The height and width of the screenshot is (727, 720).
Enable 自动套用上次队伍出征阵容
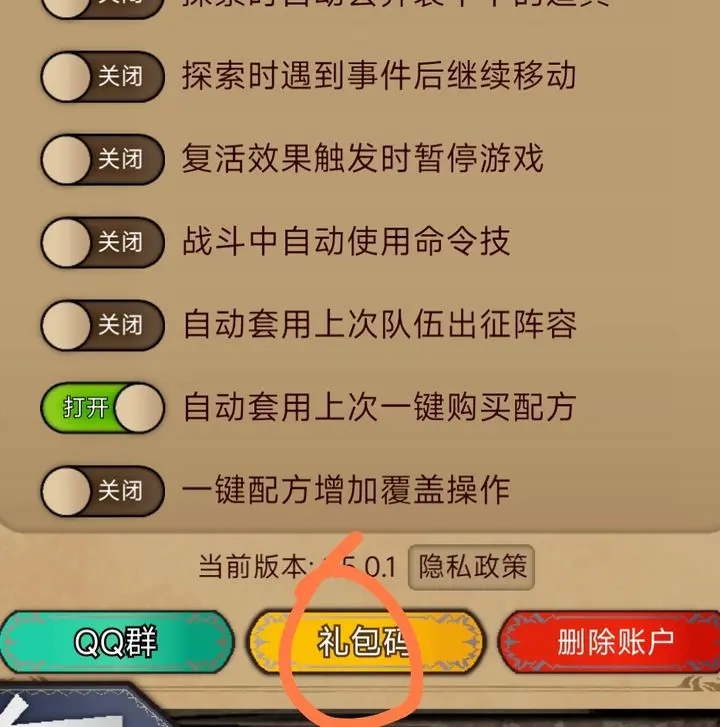[x=101, y=325]
